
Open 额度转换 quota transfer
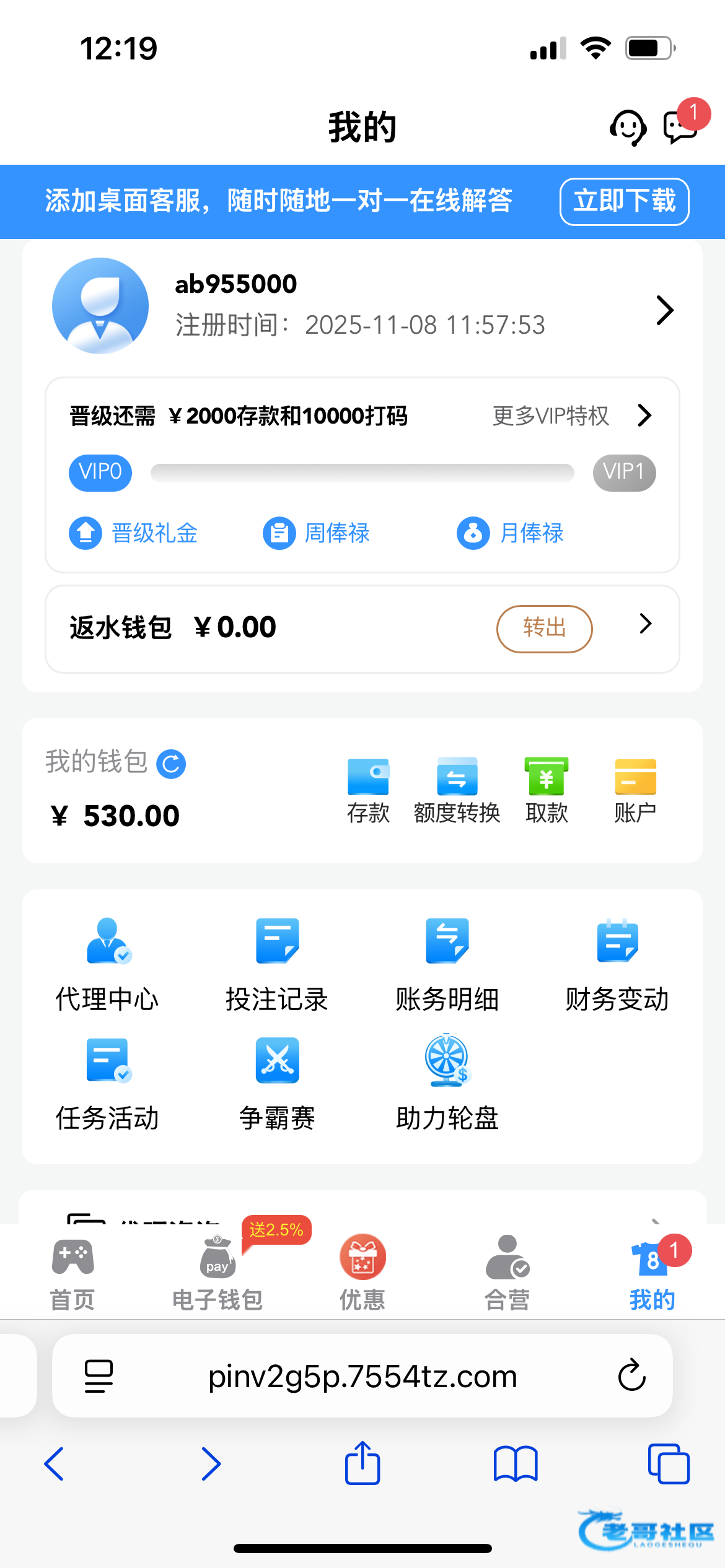(x=457, y=790)
